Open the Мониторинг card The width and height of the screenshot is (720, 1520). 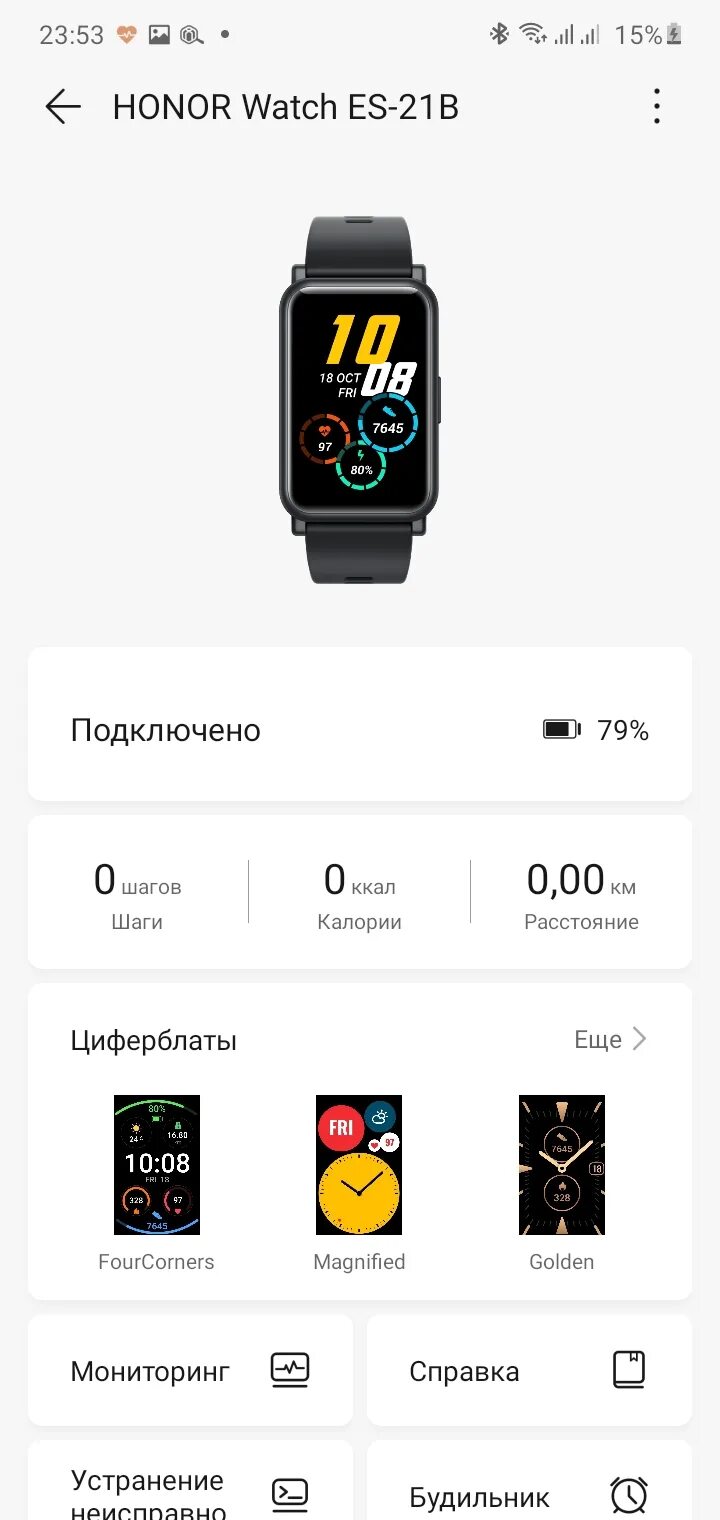tap(190, 1370)
